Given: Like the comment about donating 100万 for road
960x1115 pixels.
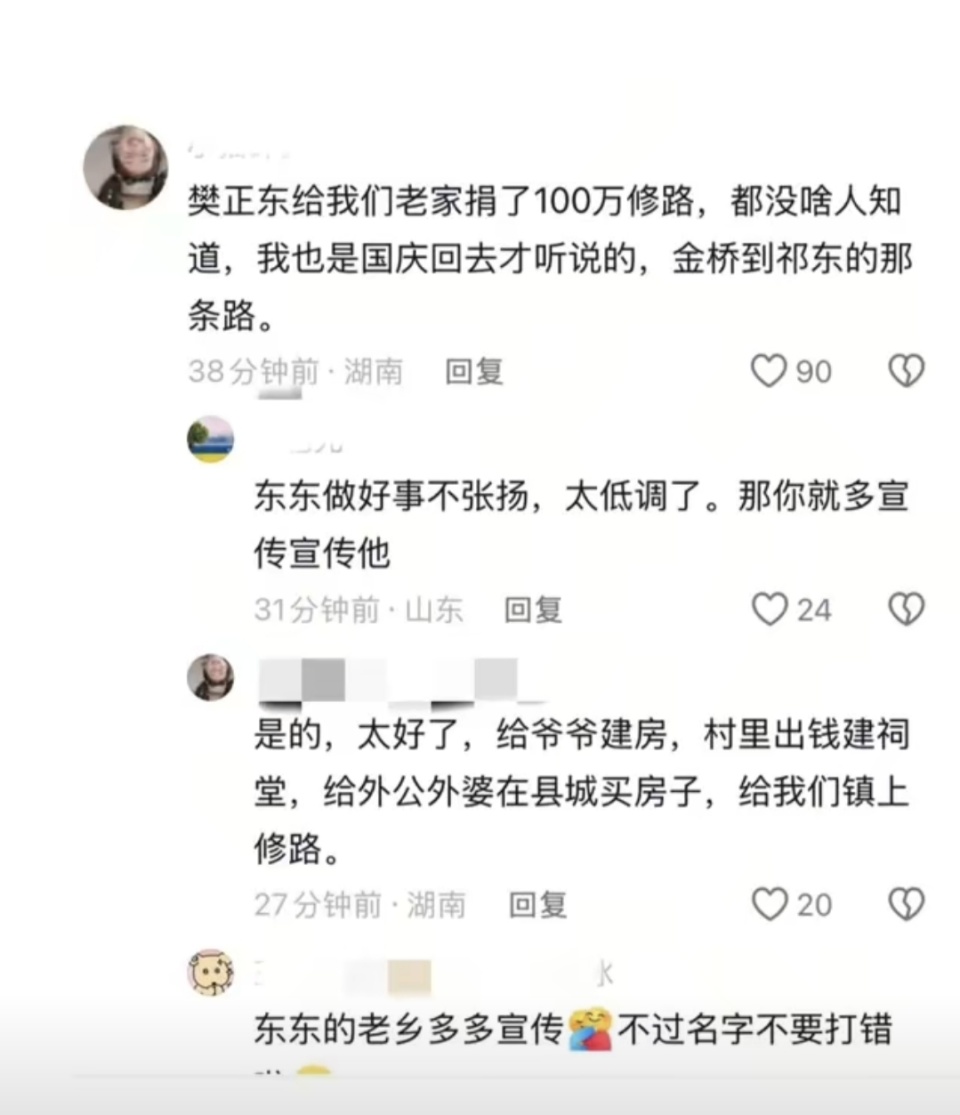Looking at the screenshot, I should click(769, 372).
